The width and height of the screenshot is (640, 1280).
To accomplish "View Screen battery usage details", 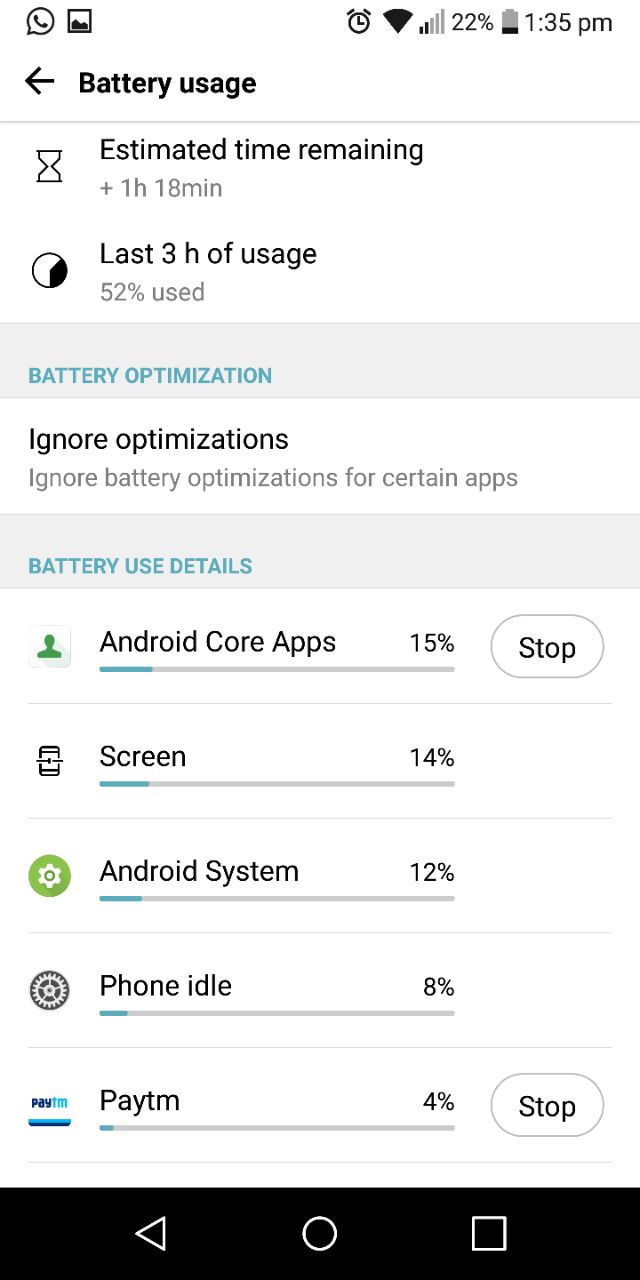I will (320, 761).
